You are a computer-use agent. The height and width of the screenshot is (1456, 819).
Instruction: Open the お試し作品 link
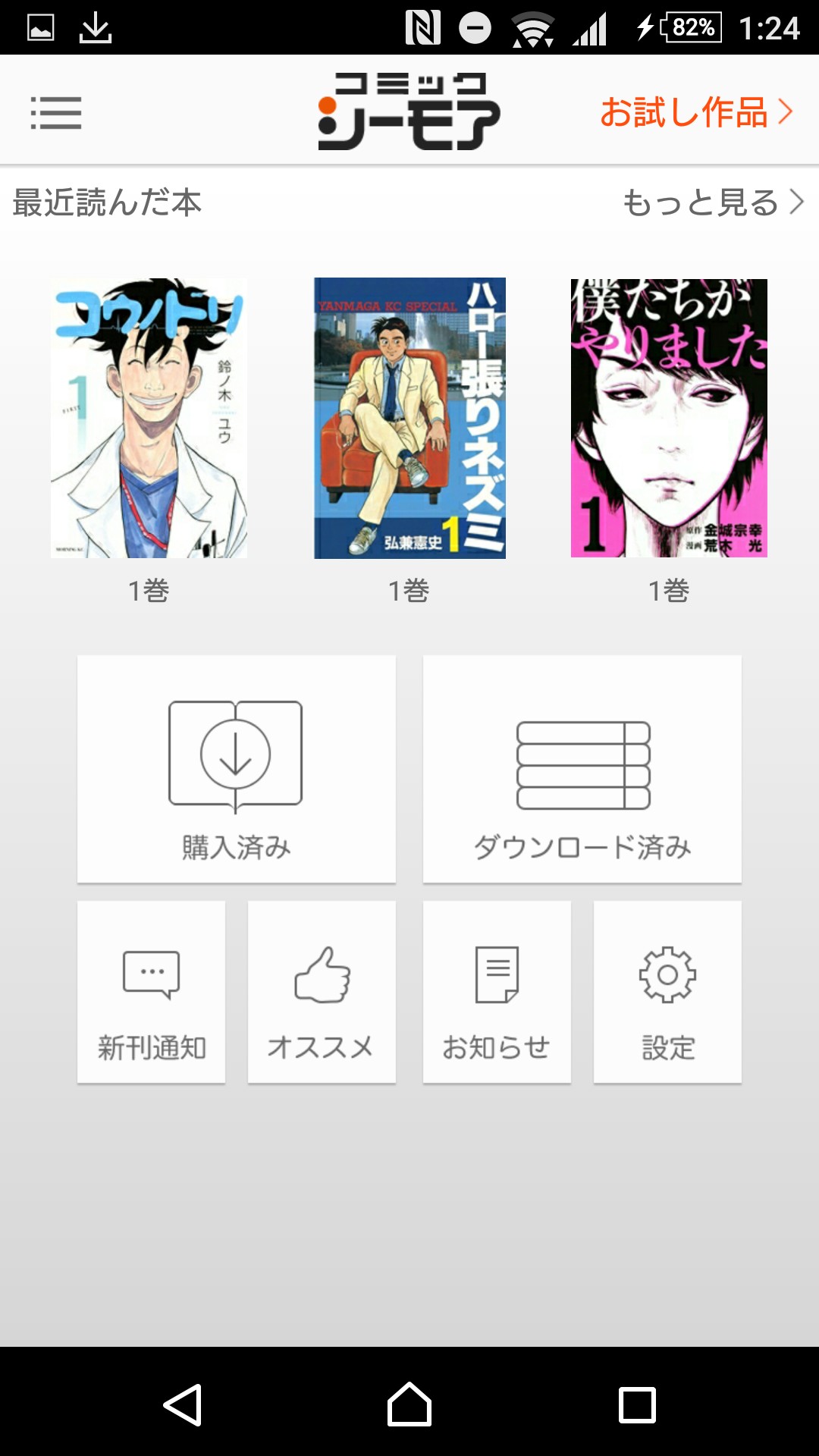[696, 113]
